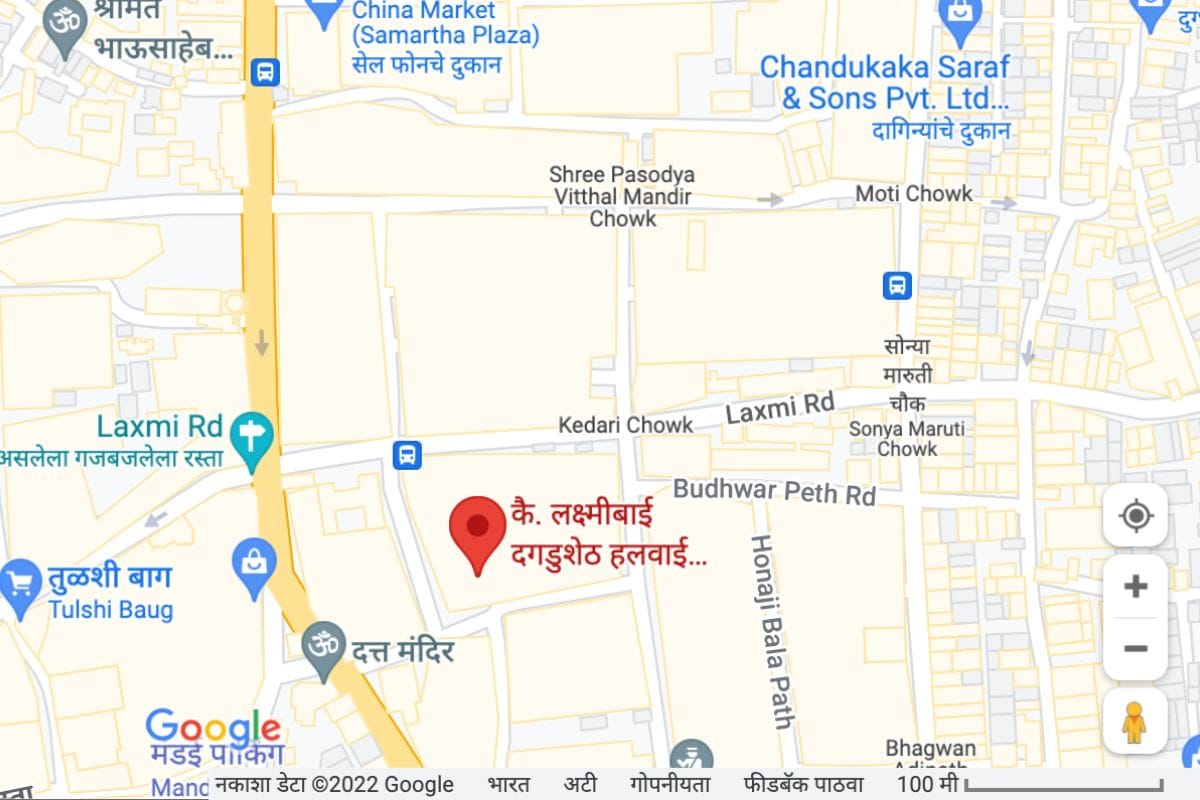The width and height of the screenshot is (1200, 800).
Task: Zoom in on the map
Action: [x=1135, y=586]
